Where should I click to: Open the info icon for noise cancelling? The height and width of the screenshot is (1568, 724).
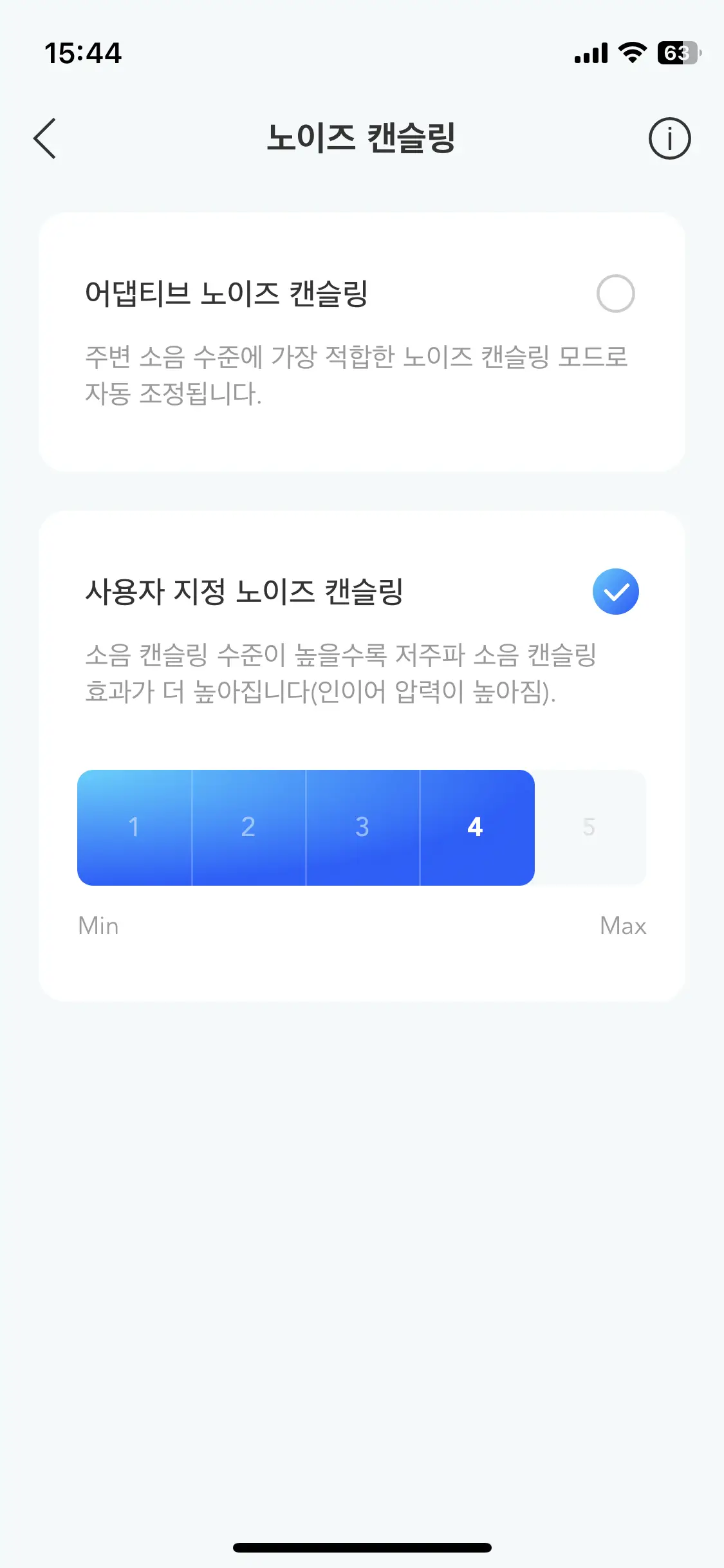669,138
